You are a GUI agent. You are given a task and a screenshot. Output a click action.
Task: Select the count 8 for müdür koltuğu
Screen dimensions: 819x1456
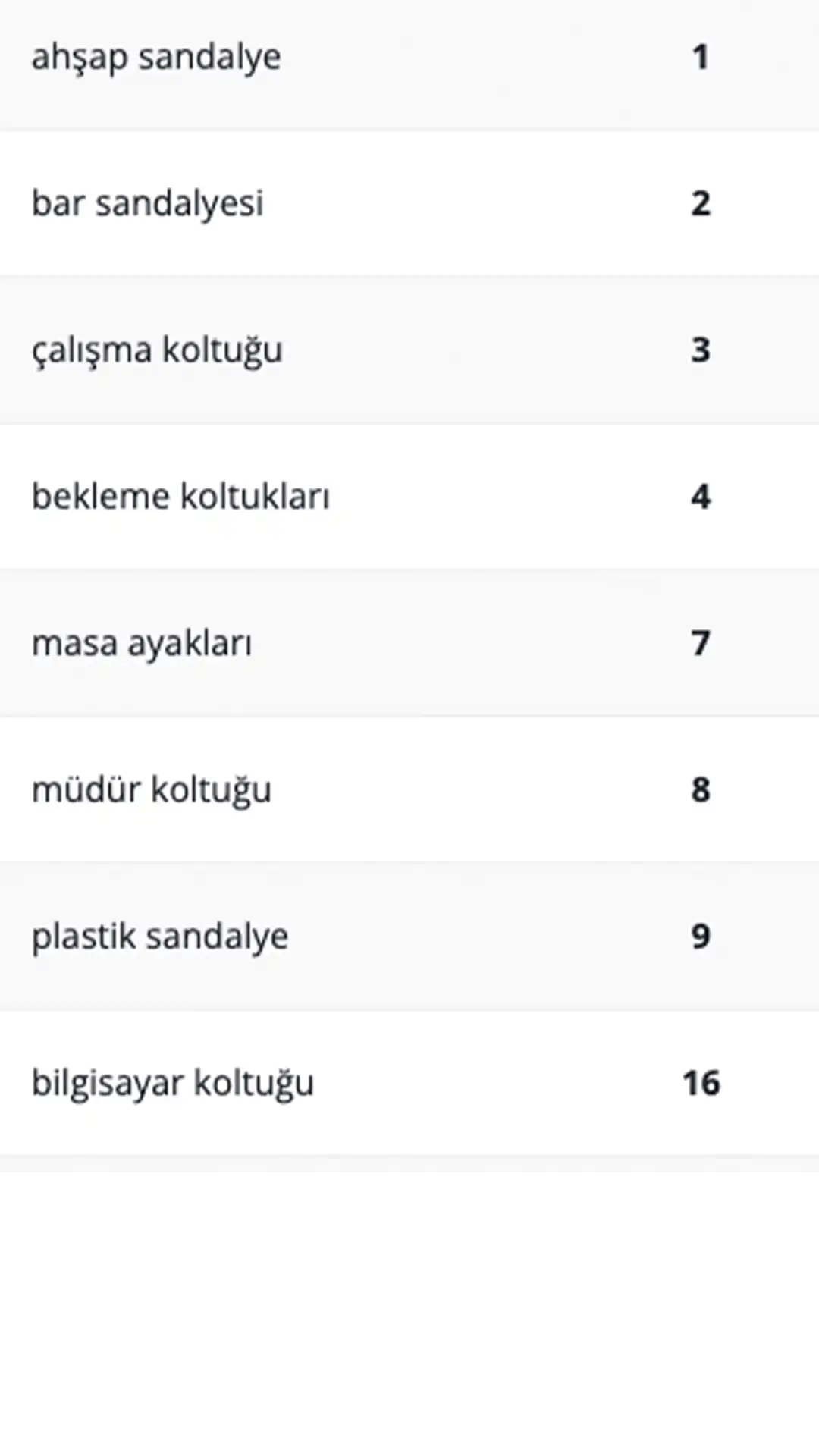701,789
